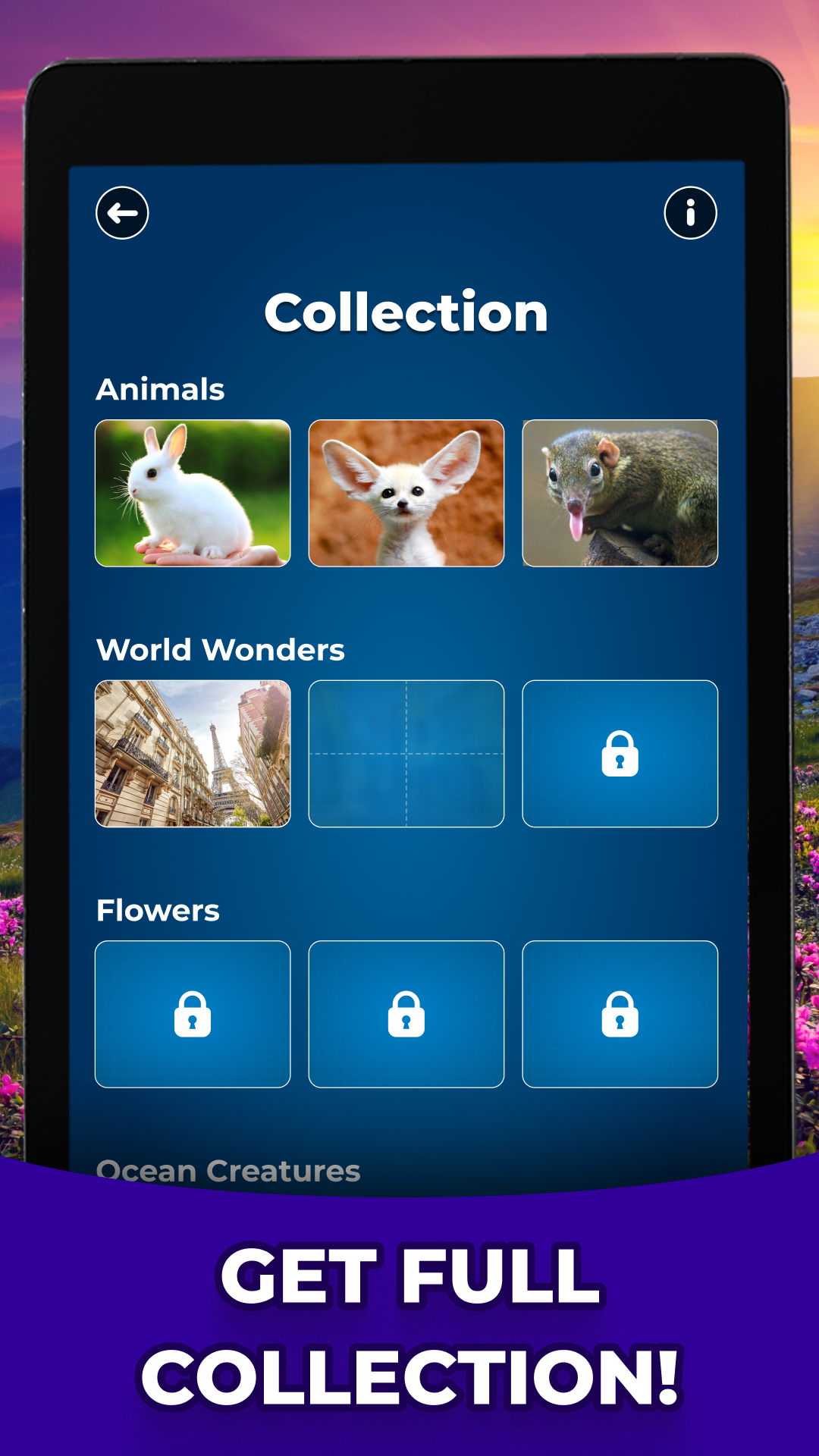819x1456 pixels.
Task: Tap the tree shrew animal puzzle
Action: [x=620, y=494]
